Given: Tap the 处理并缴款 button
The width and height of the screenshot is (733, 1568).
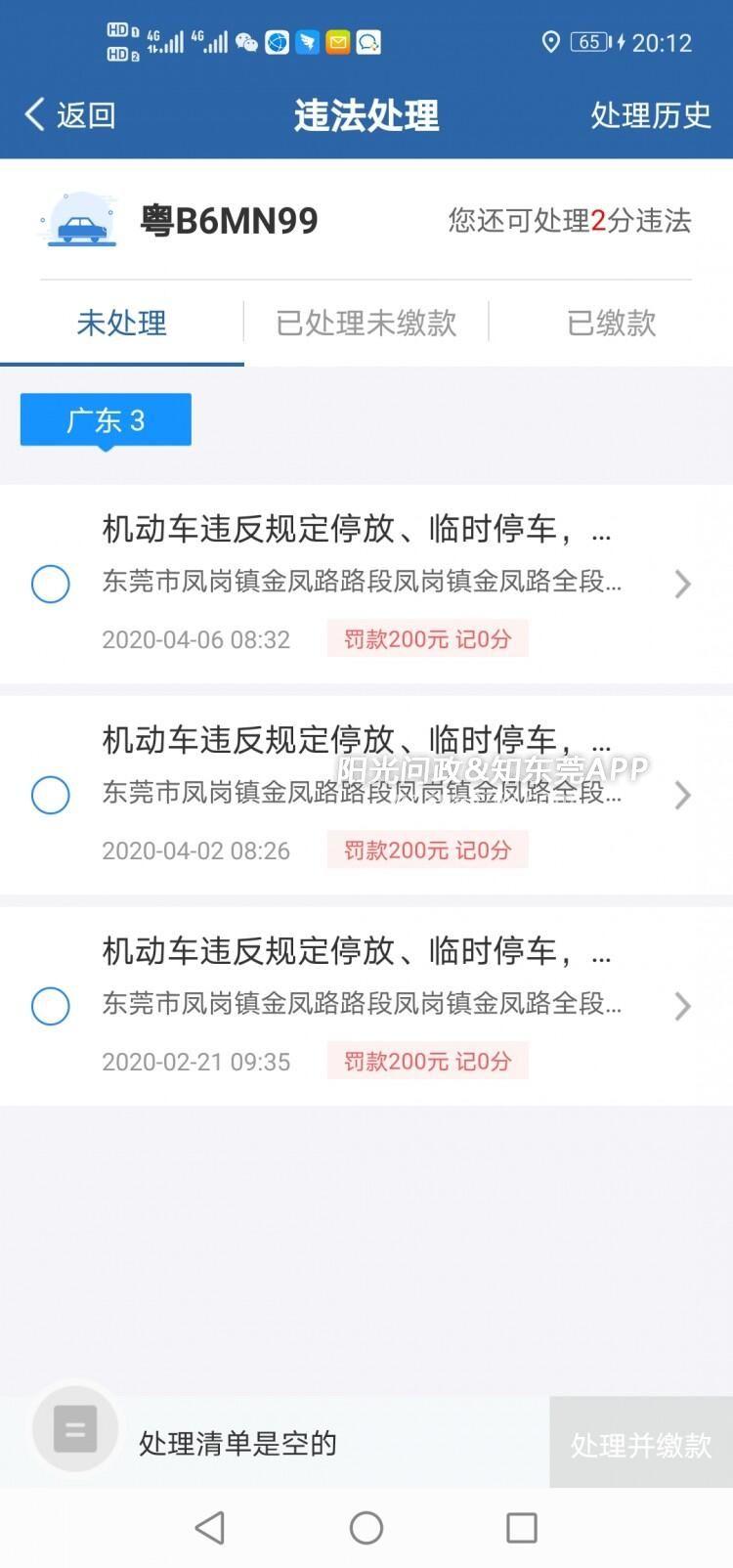Looking at the screenshot, I should pos(641,1443).
